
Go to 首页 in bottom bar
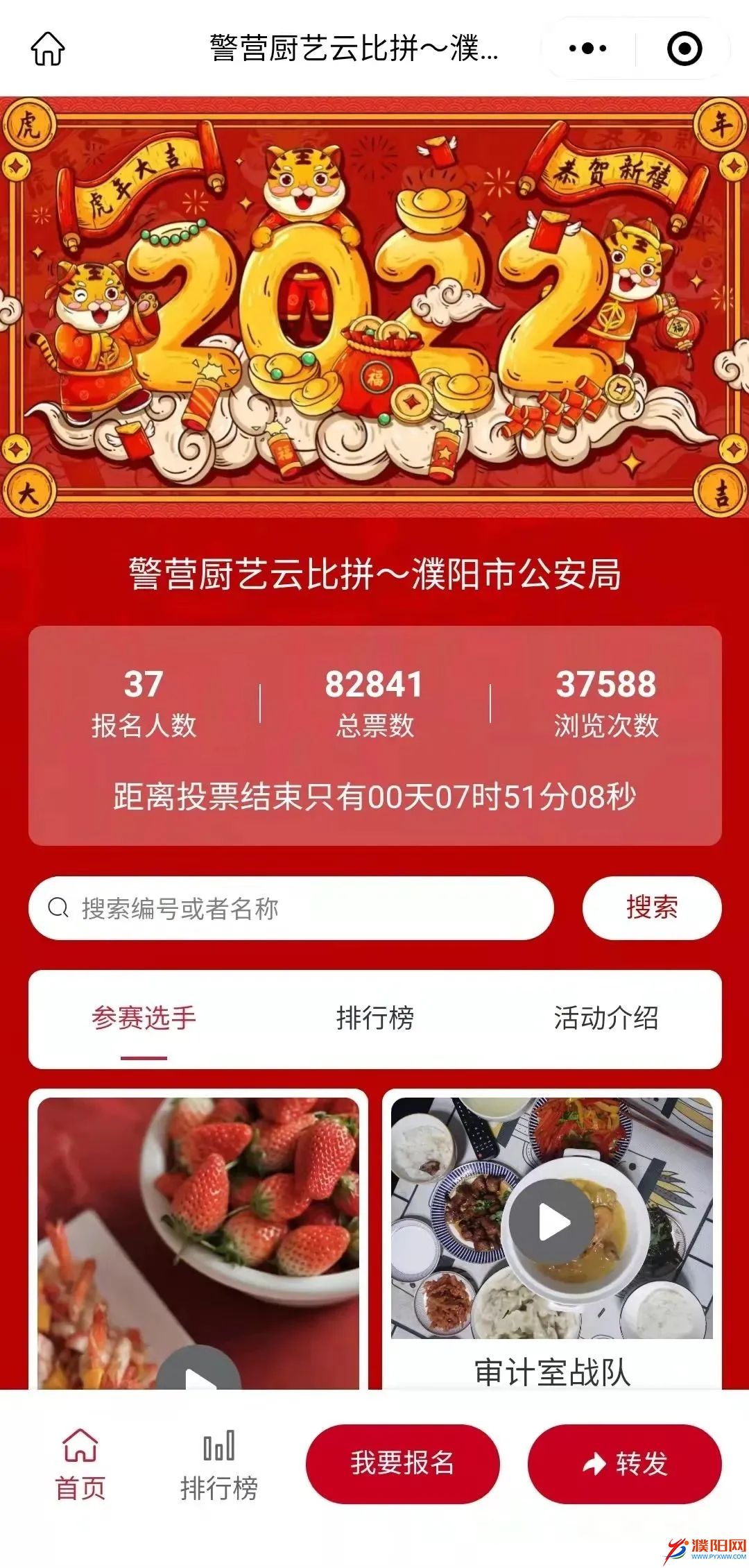click(x=80, y=1464)
